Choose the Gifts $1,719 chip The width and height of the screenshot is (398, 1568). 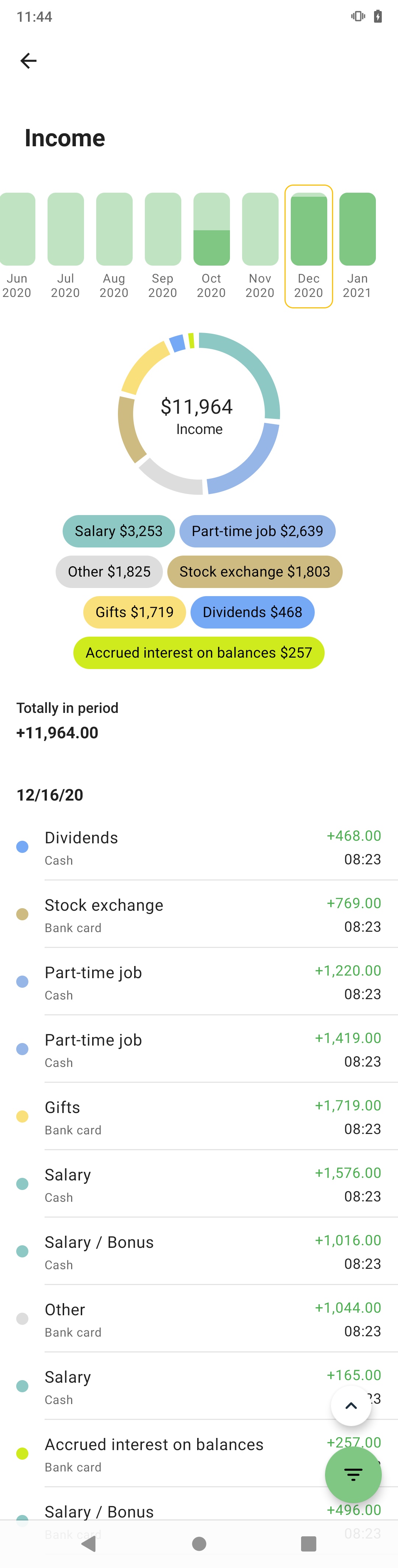(135, 612)
